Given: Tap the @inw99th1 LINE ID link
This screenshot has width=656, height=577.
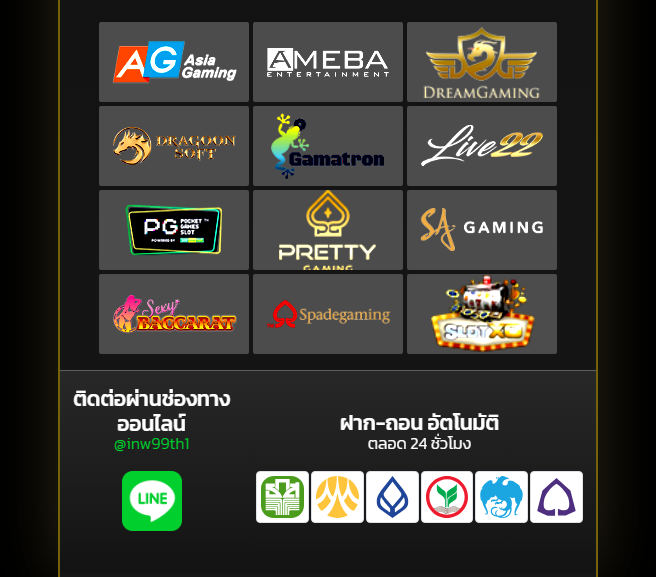Looking at the screenshot, I should 152,444.
